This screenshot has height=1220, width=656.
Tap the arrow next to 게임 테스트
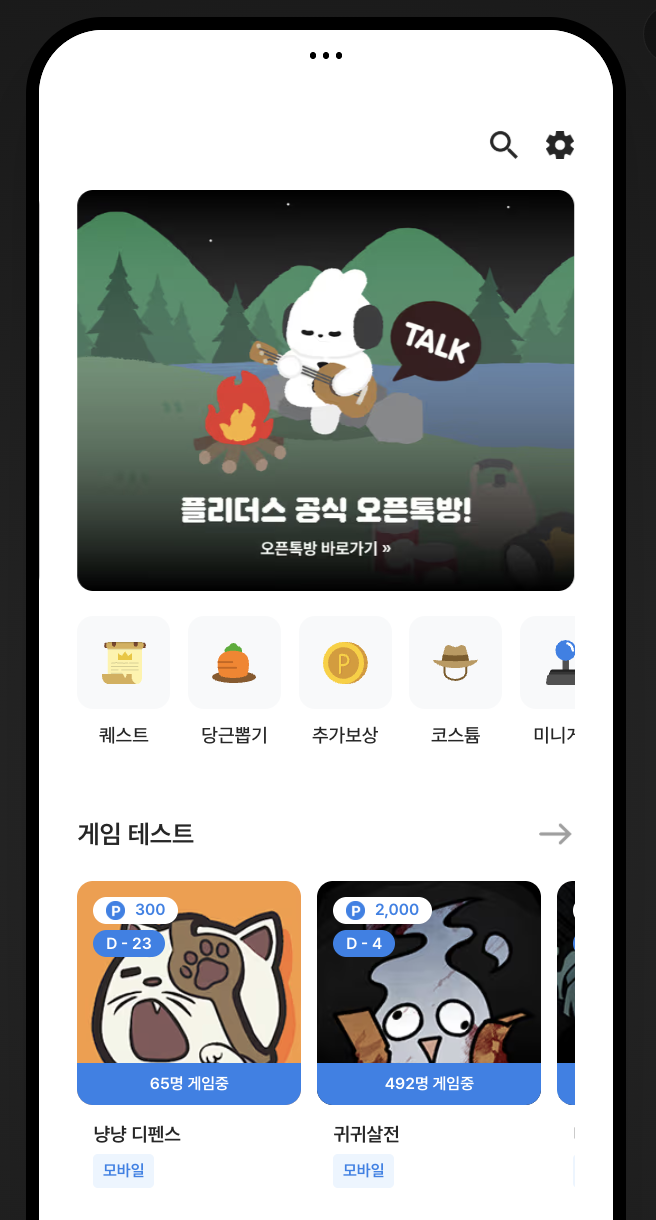coord(555,834)
